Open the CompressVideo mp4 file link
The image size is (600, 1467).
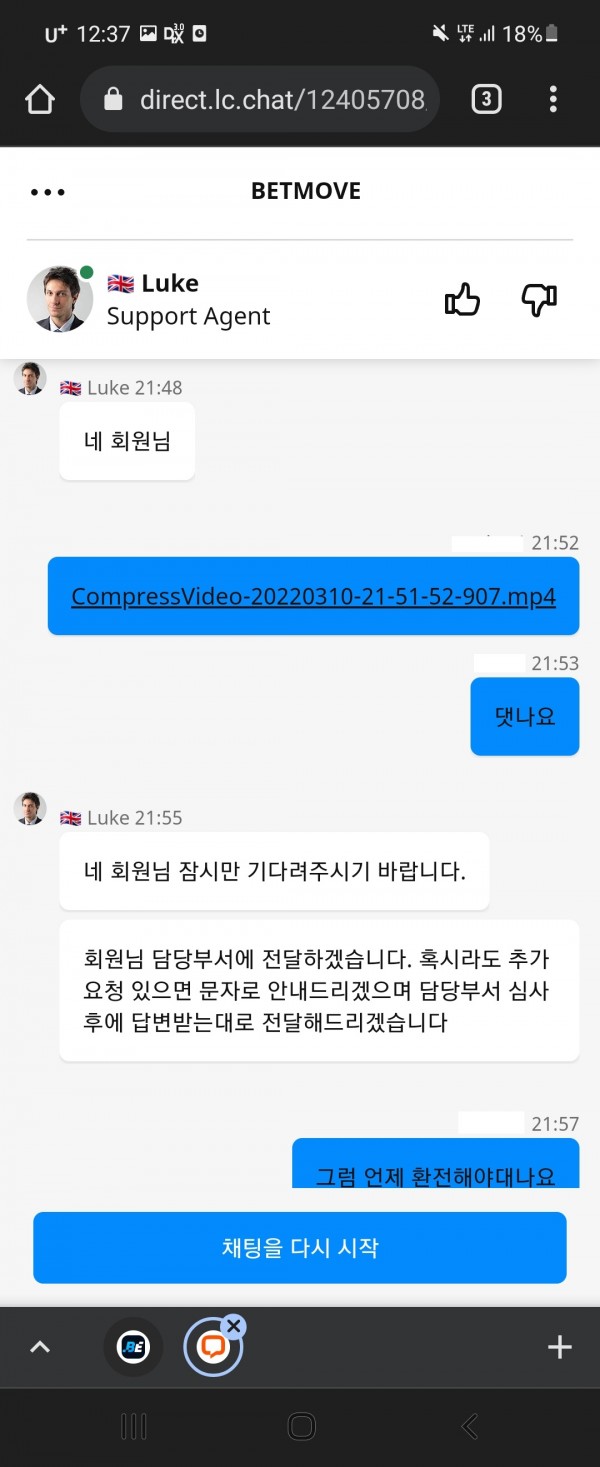(313, 597)
